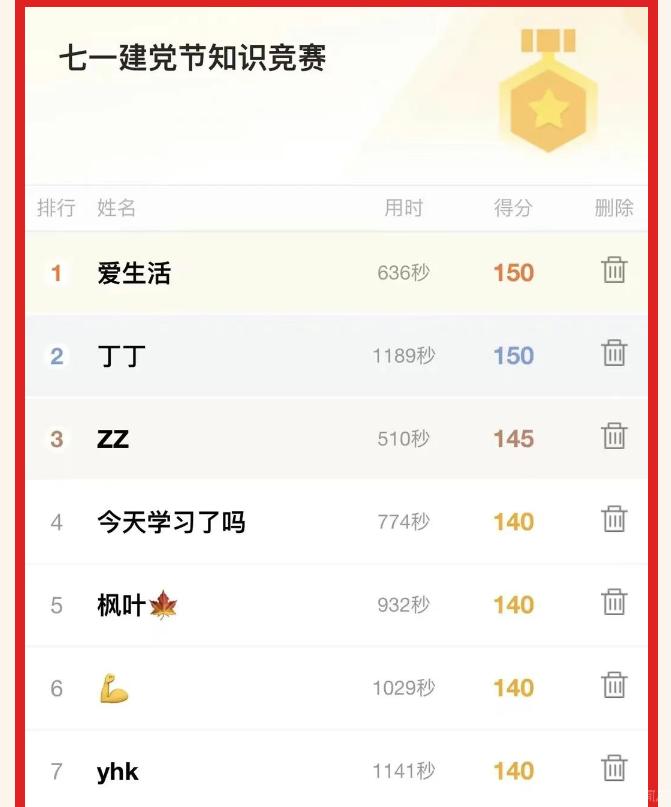Remove 枫叶 using its trash icon
The width and height of the screenshot is (671, 807).
[x=614, y=602]
